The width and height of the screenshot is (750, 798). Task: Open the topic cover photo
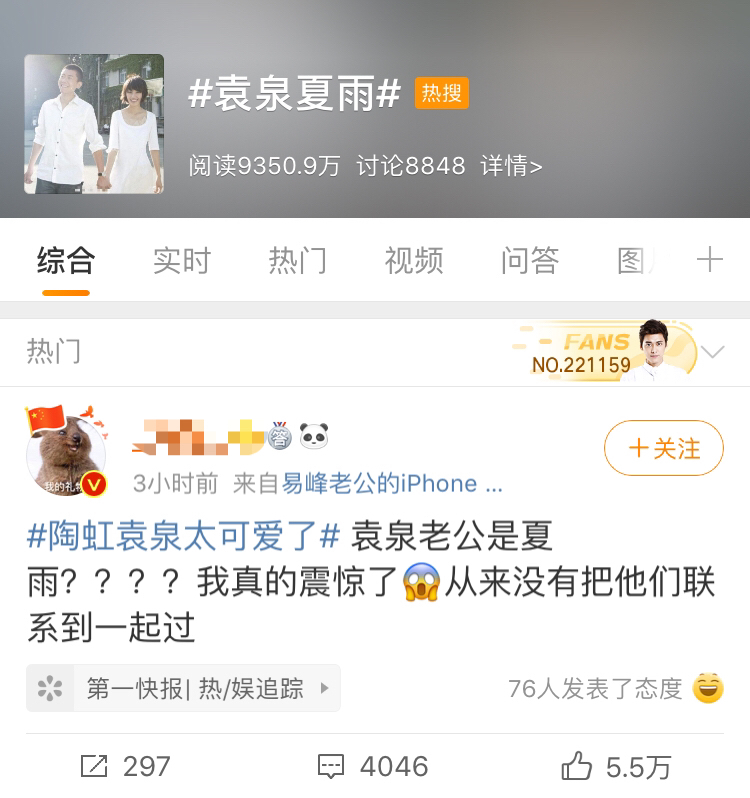pyautogui.click(x=94, y=124)
